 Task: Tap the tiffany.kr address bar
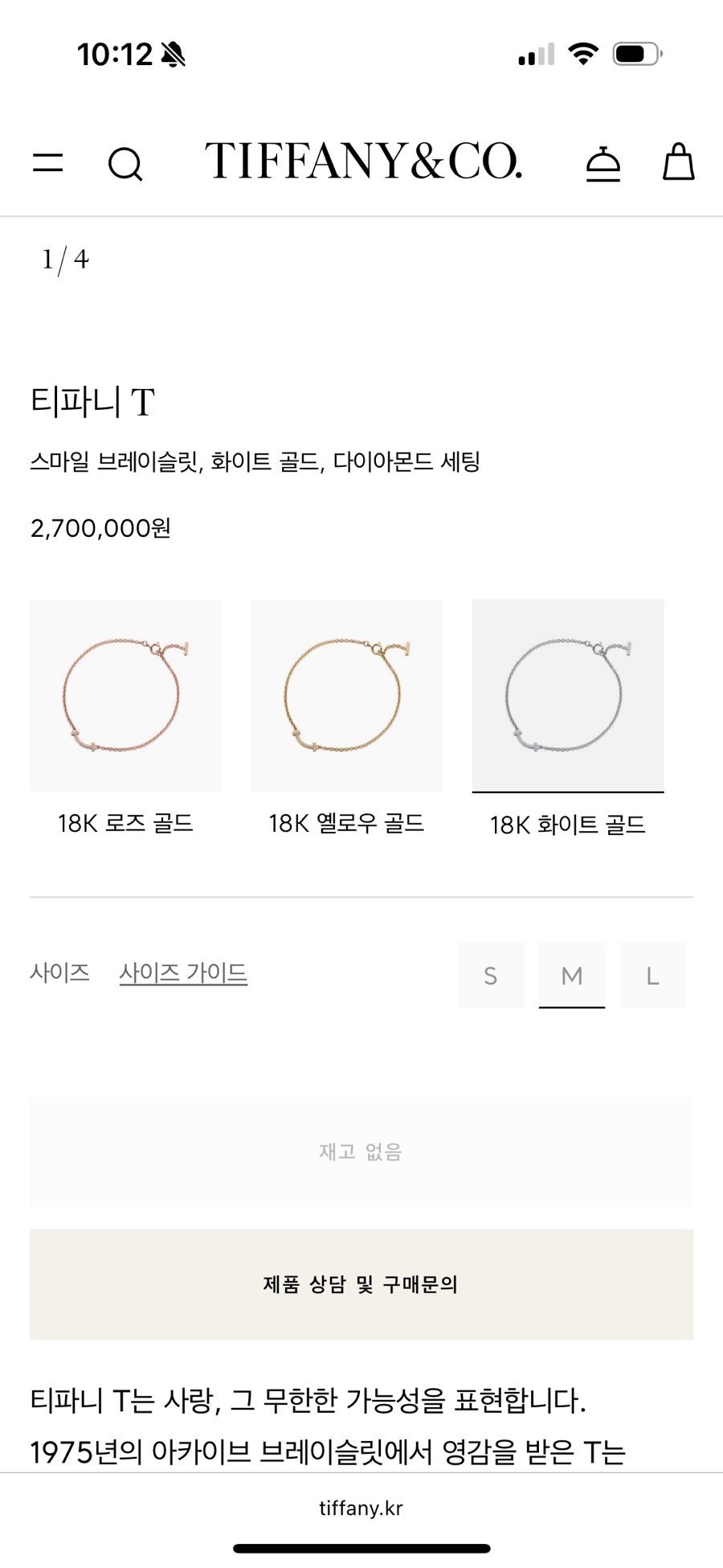[361, 1508]
